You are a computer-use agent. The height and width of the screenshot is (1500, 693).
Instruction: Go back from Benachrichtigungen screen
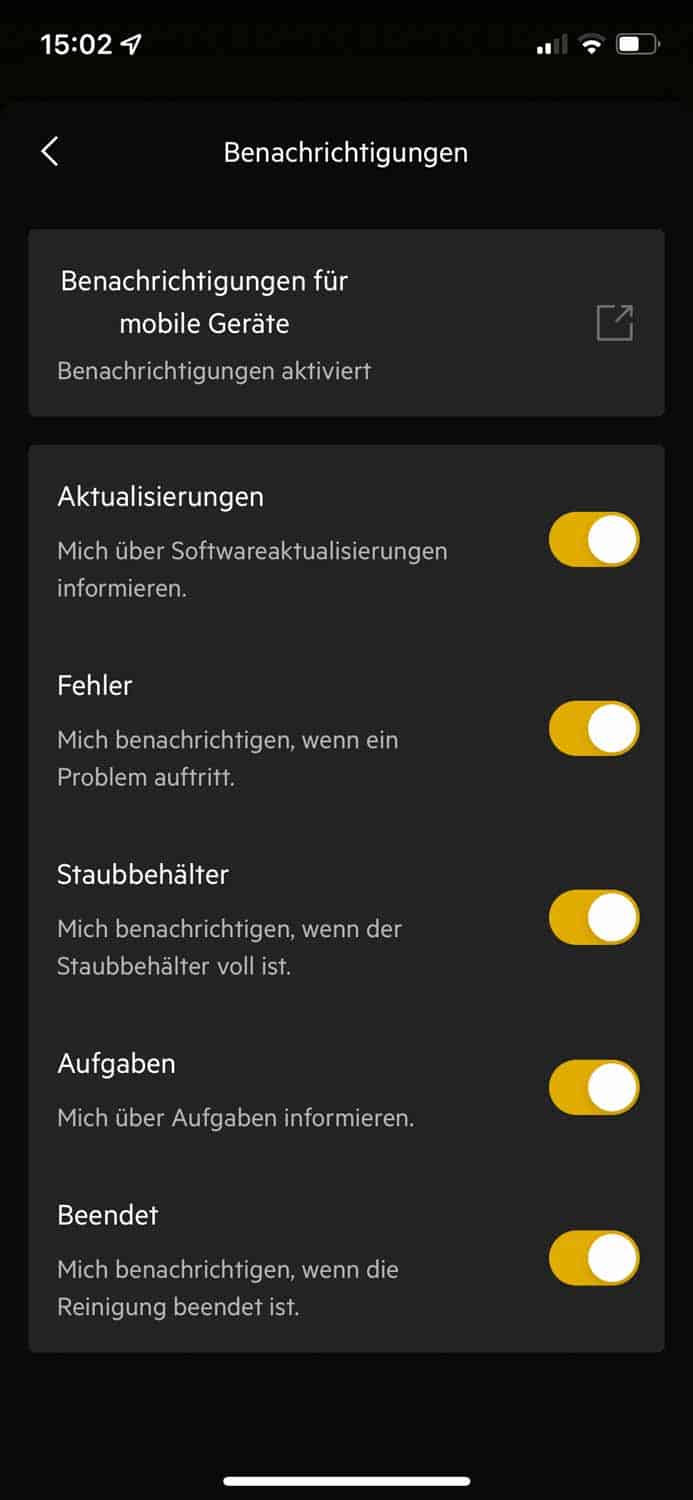[50, 152]
